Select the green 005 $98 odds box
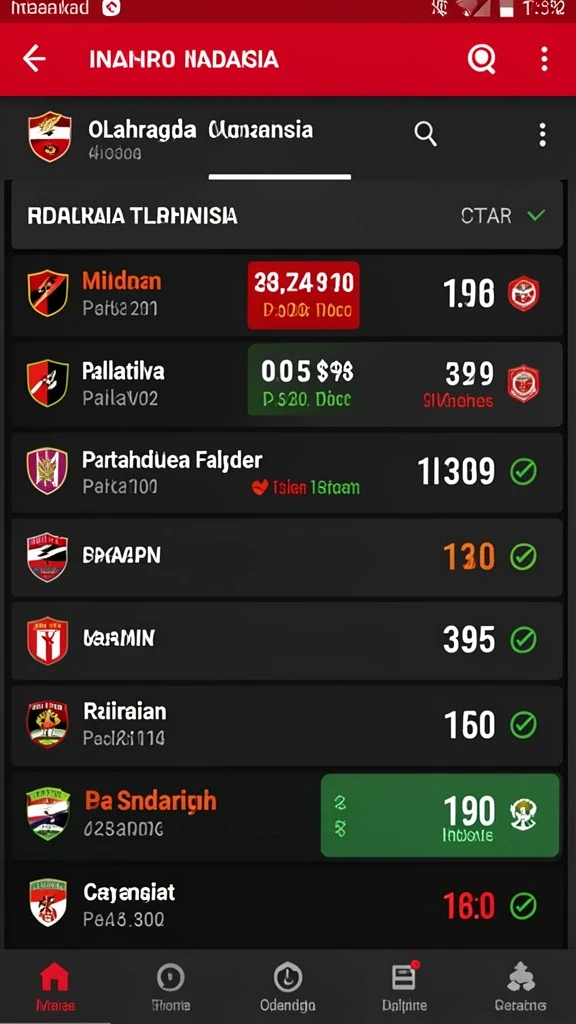 coord(306,380)
